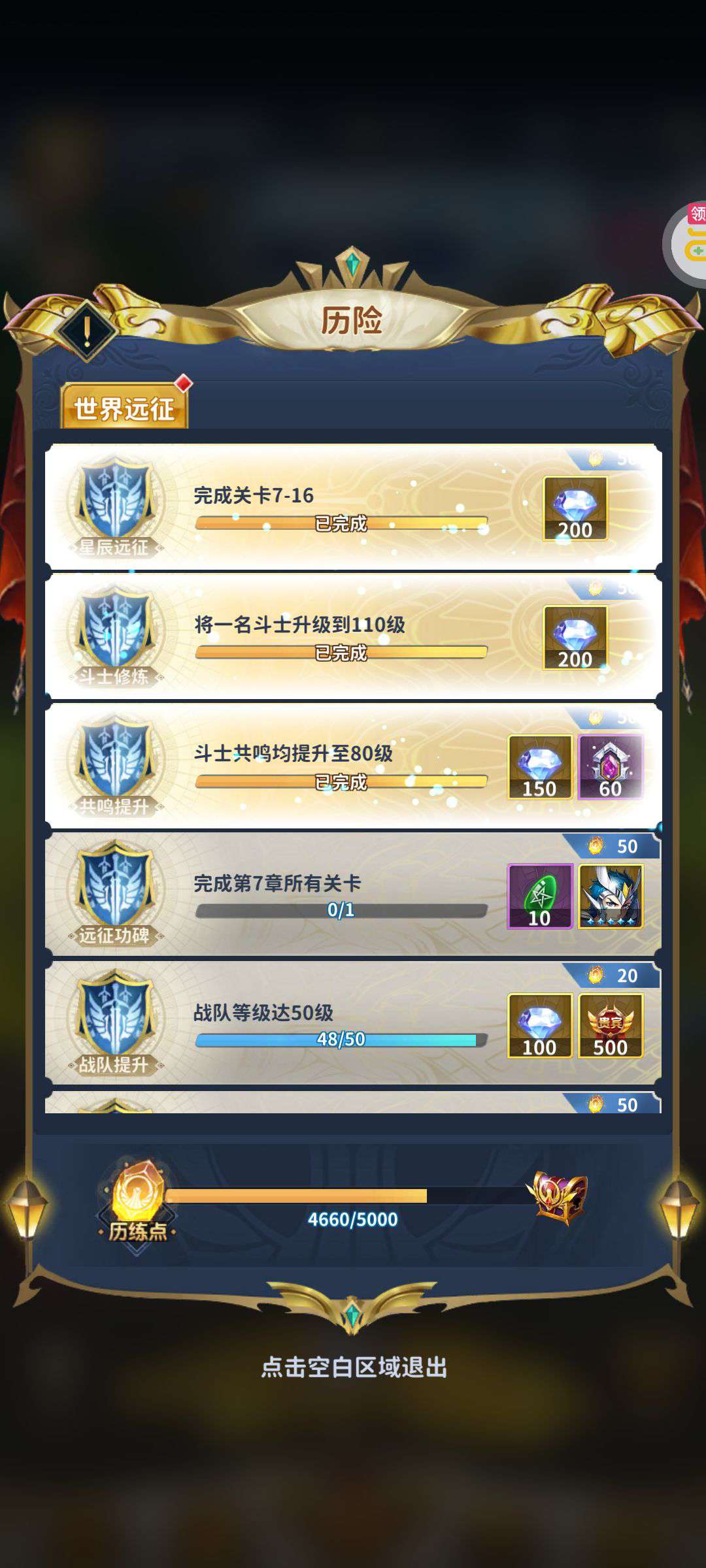Open the 完成第7章所有关卡 quest
The width and height of the screenshot is (706, 1568).
(340, 894)
